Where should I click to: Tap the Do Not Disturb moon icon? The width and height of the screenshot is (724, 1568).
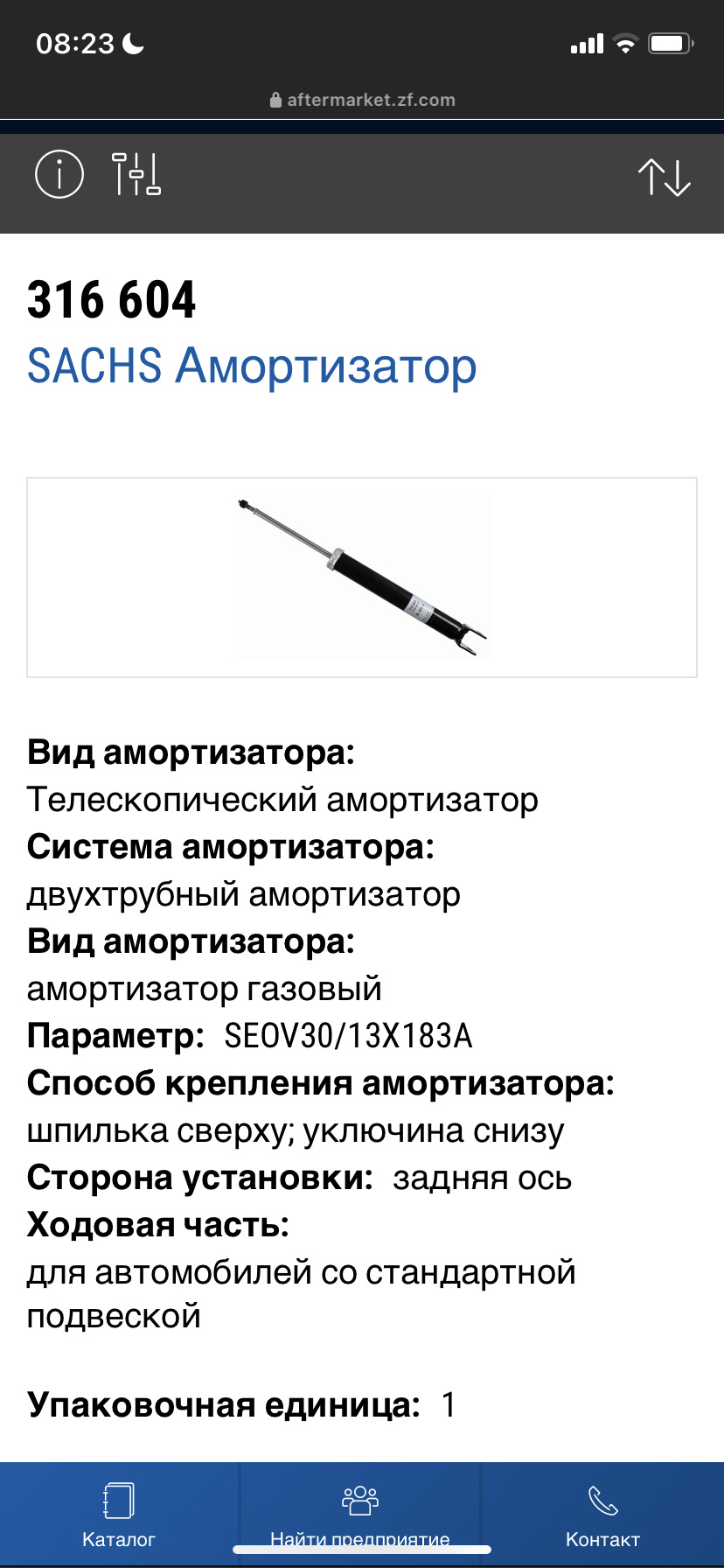(133, 42)
